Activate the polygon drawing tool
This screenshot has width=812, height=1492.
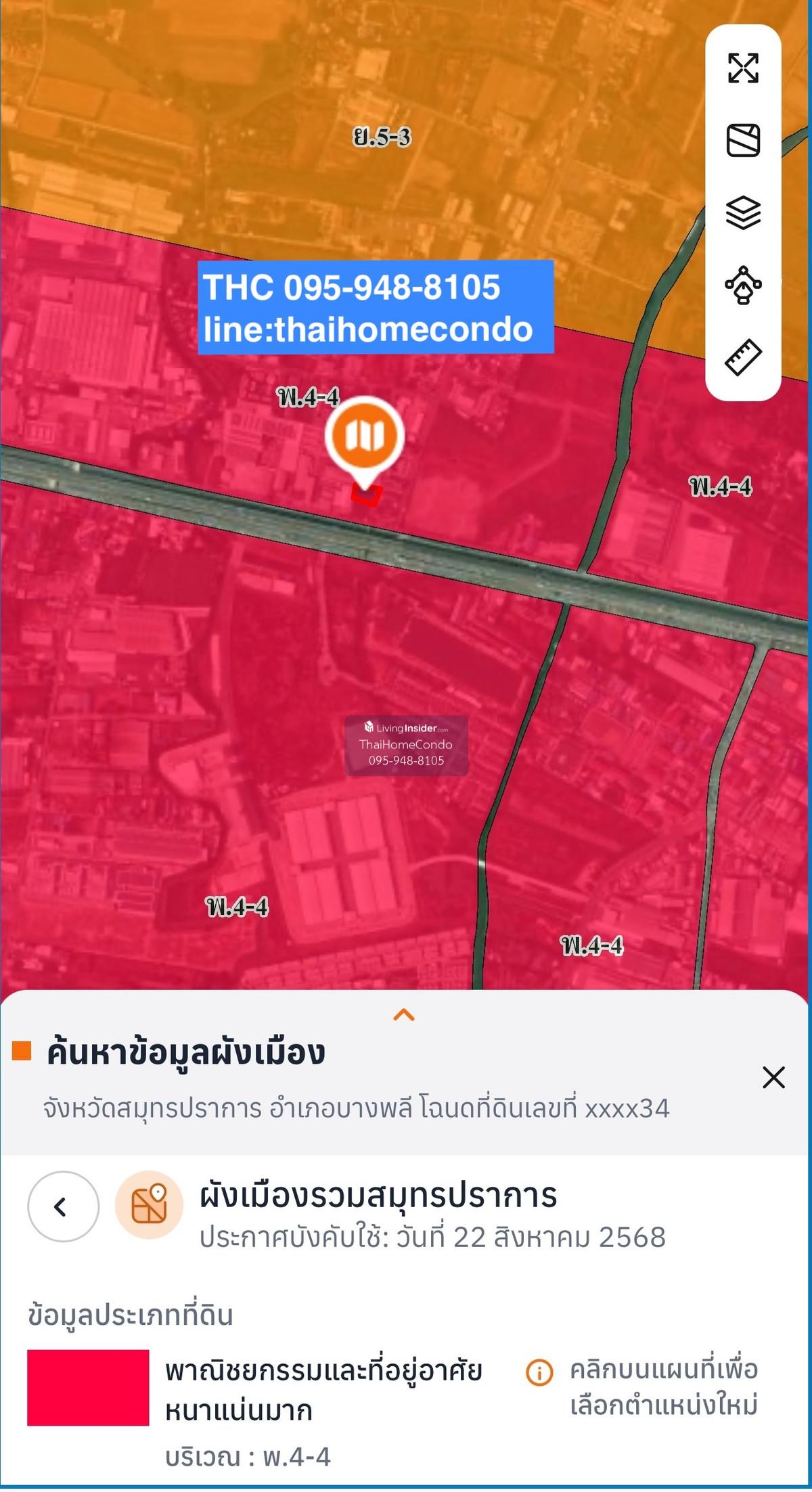743,285
